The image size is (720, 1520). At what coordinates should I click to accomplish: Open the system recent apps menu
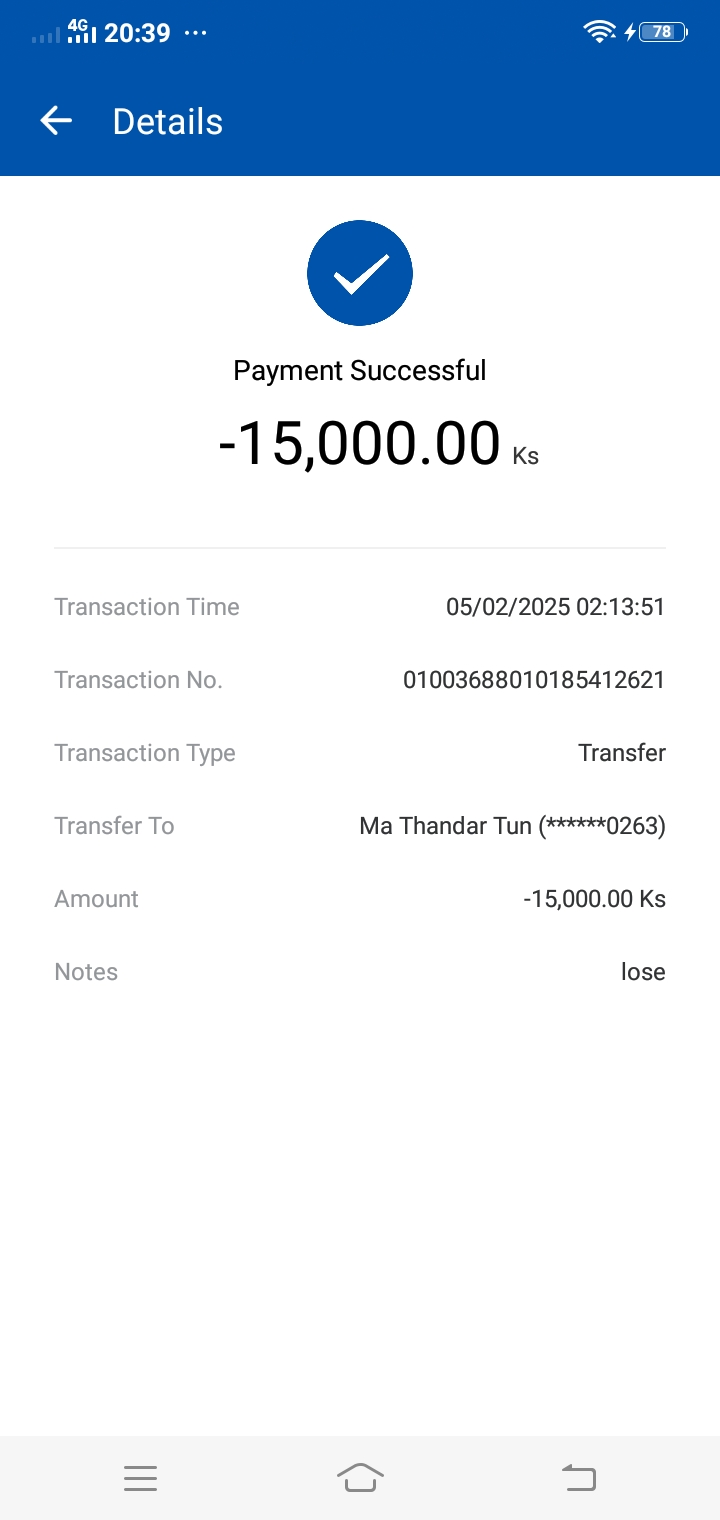coord(141,1477)
